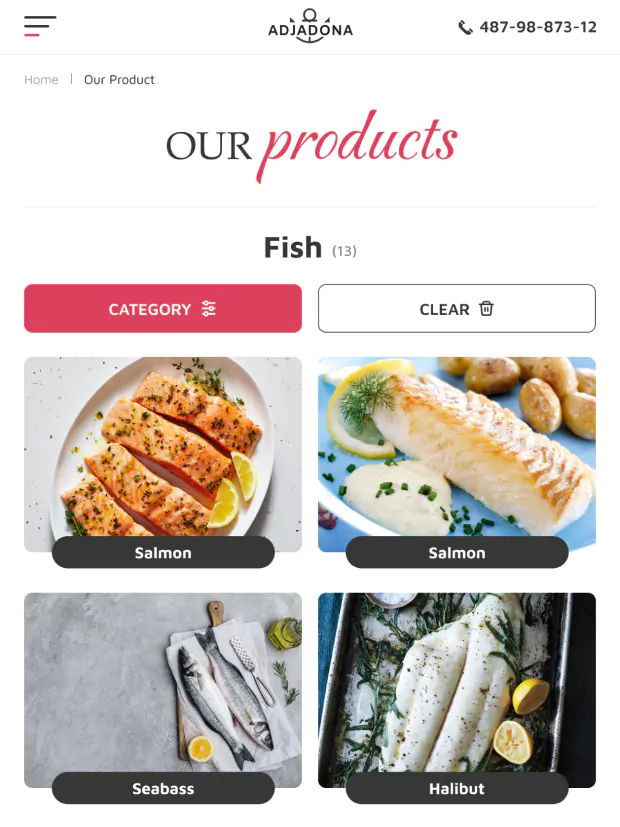Select the Halibut product card
Screen dimensions: 620x827
coord(456,690)
